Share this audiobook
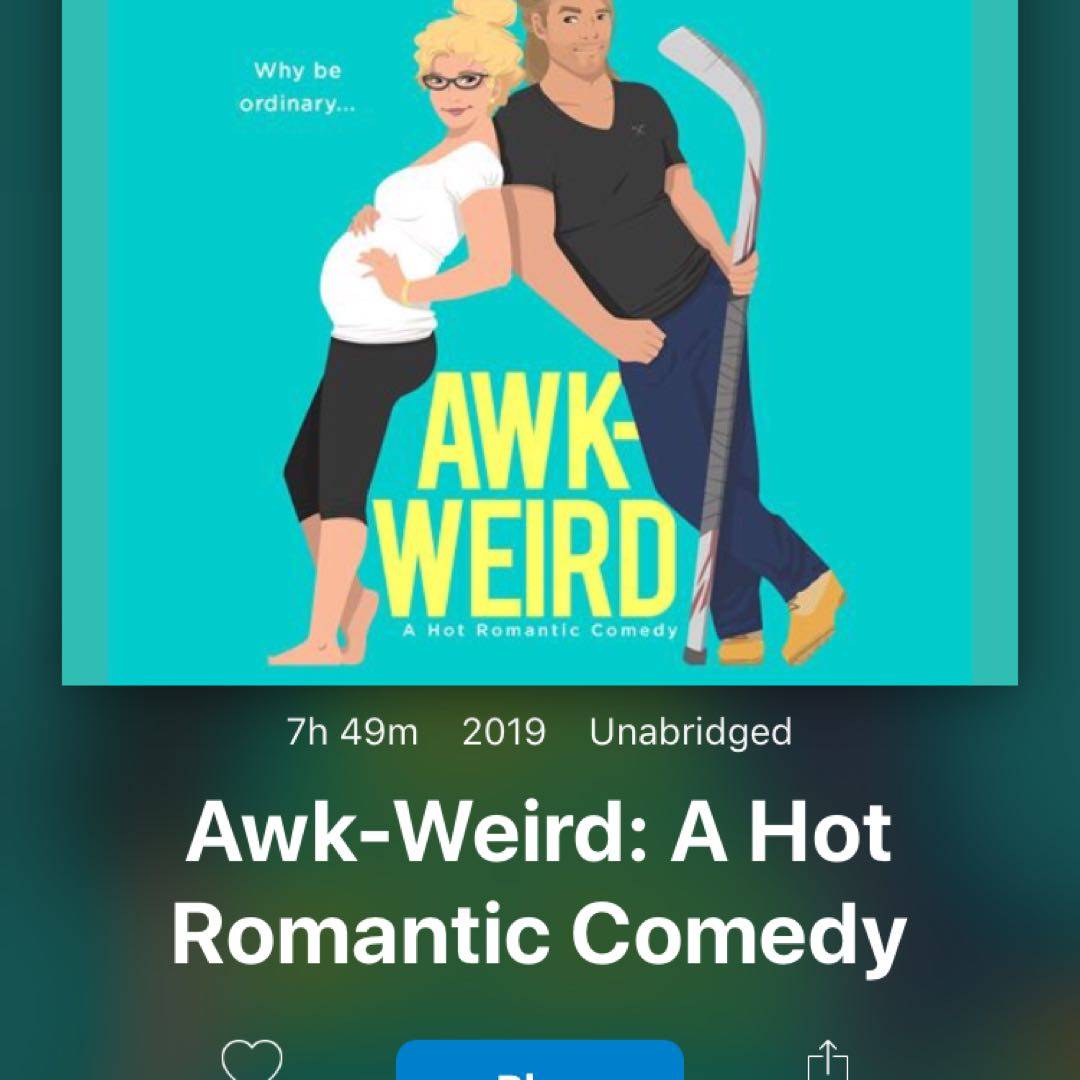 click(827, 1062)
